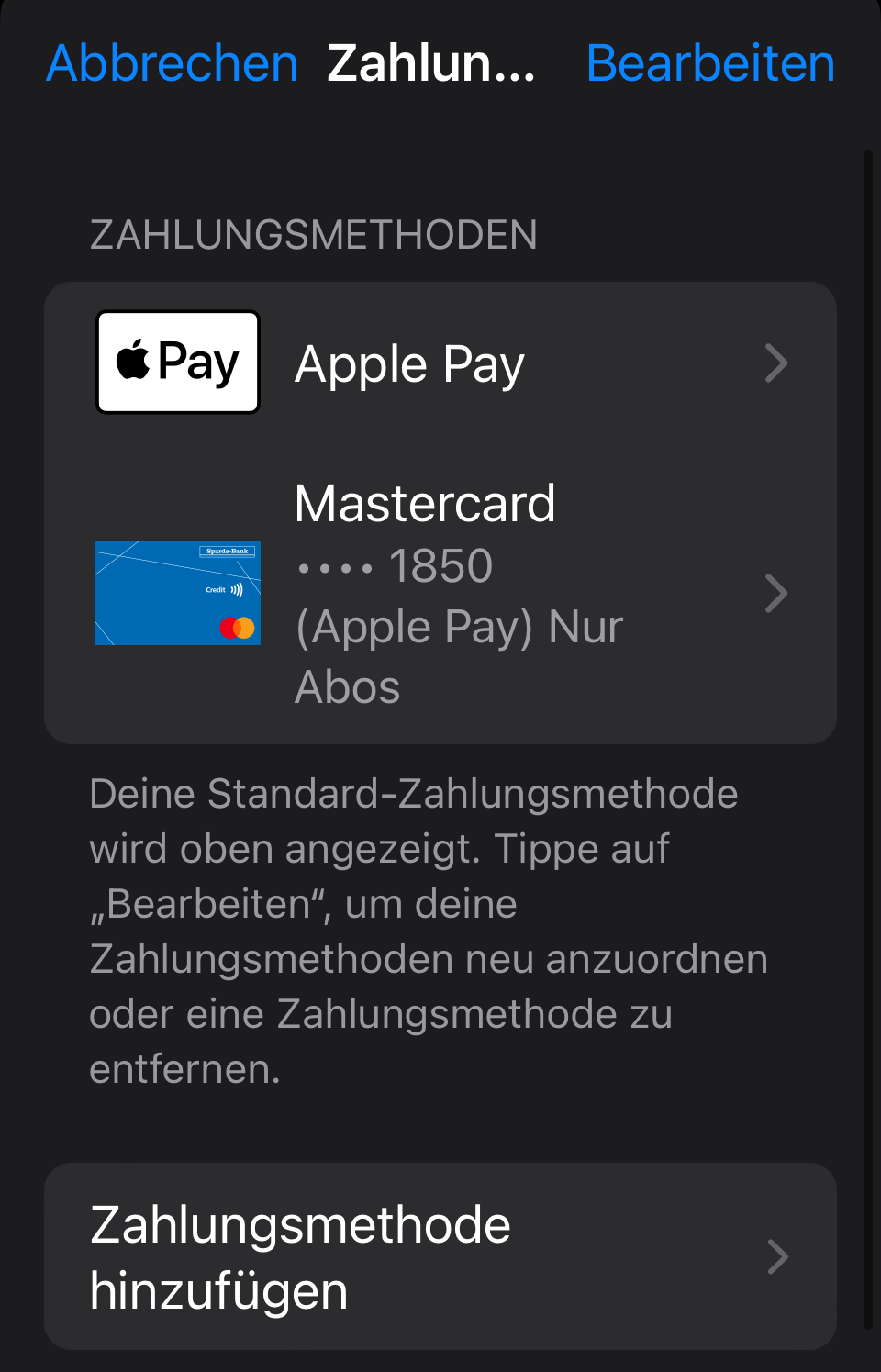Expand the Mastercard 1850 entry chevron
Image resolution: width=881 pixels, height=1372 pixels.
(x=776, y=593)
